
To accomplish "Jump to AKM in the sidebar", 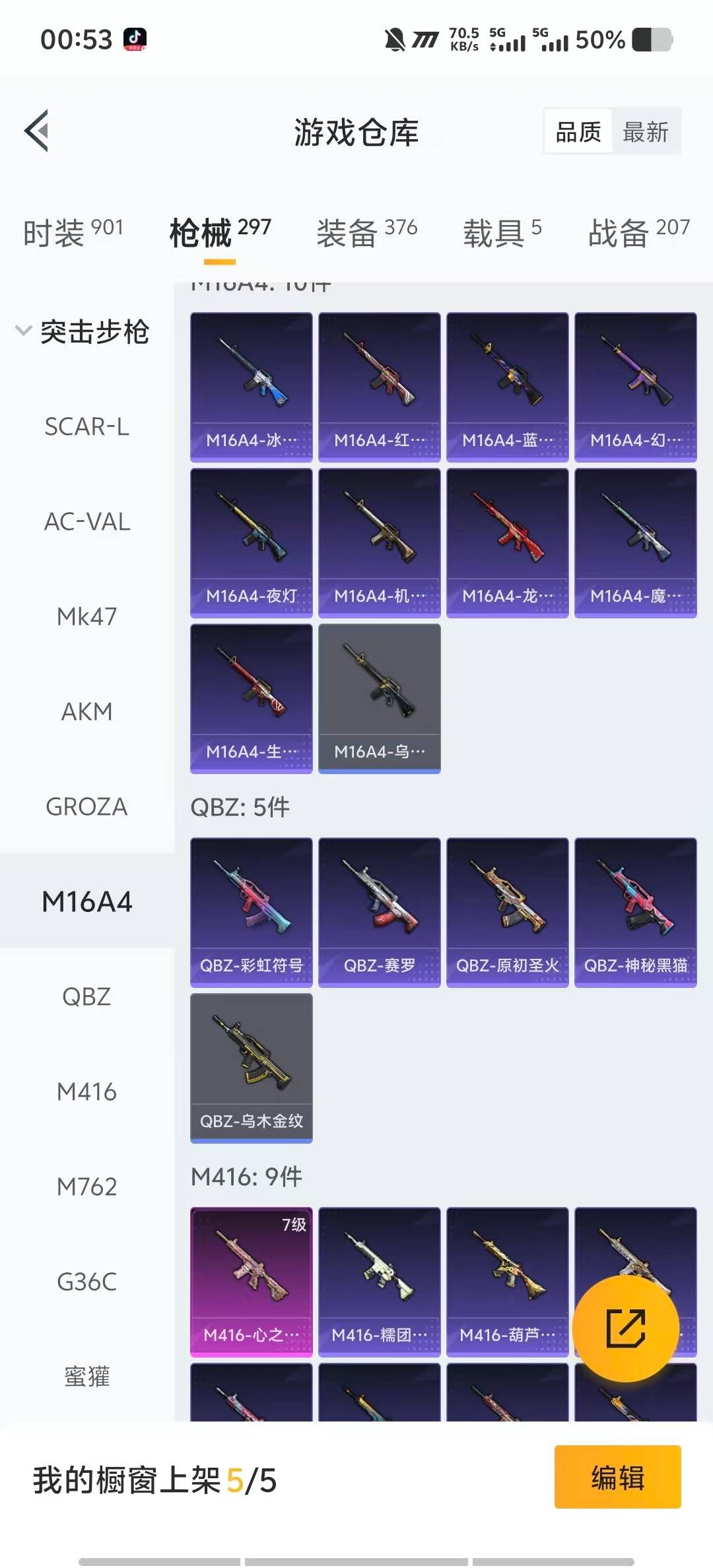I will point(86,711).
